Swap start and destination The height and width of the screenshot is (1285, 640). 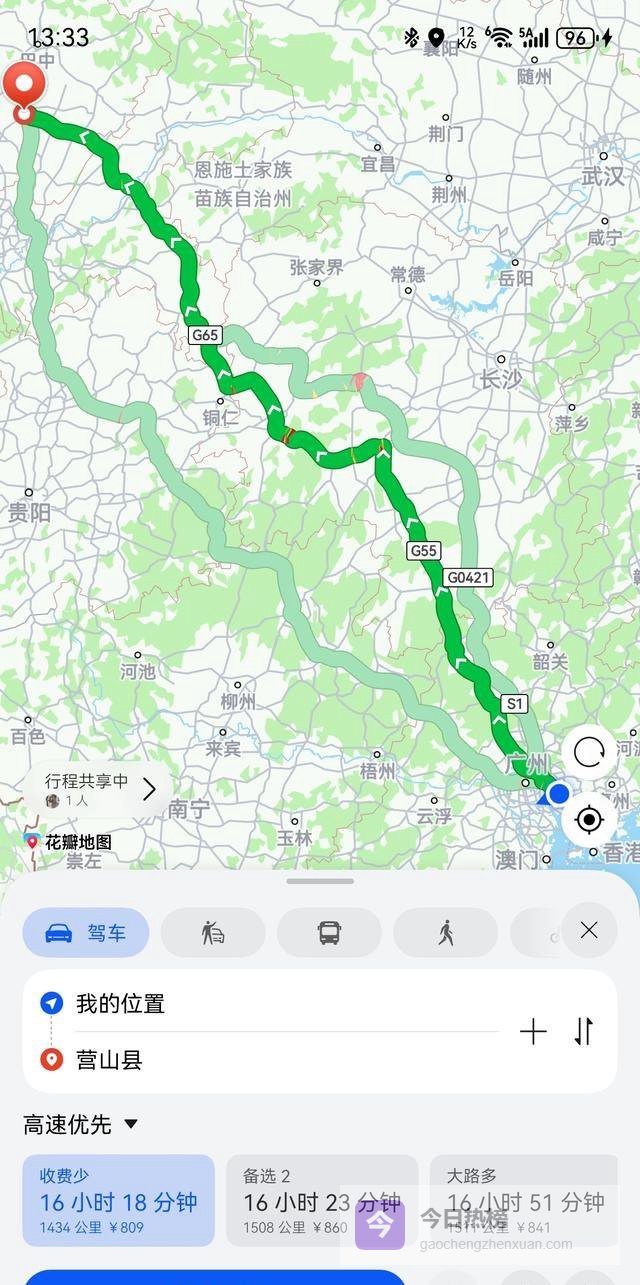pos(584,1032)
